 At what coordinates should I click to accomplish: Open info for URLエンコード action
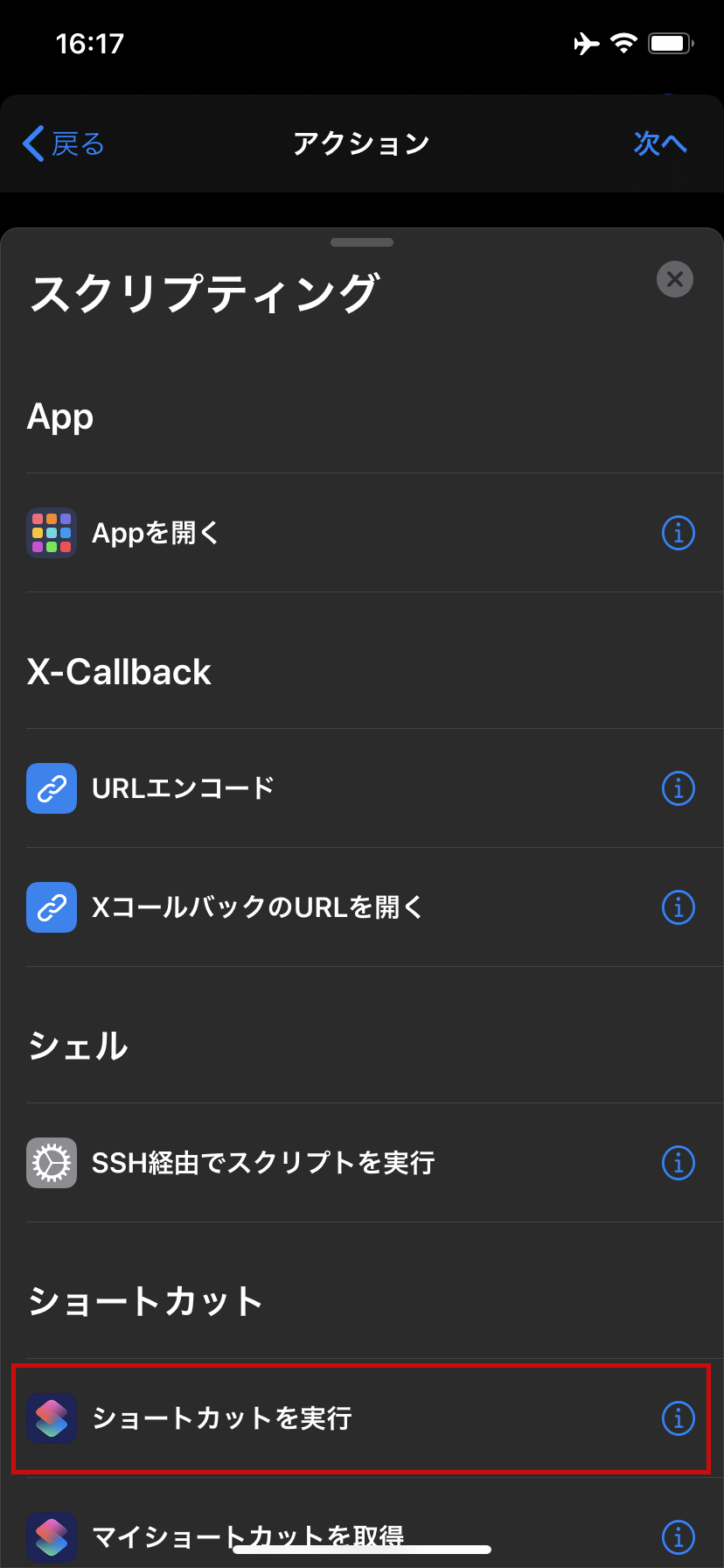coord(679,788)
